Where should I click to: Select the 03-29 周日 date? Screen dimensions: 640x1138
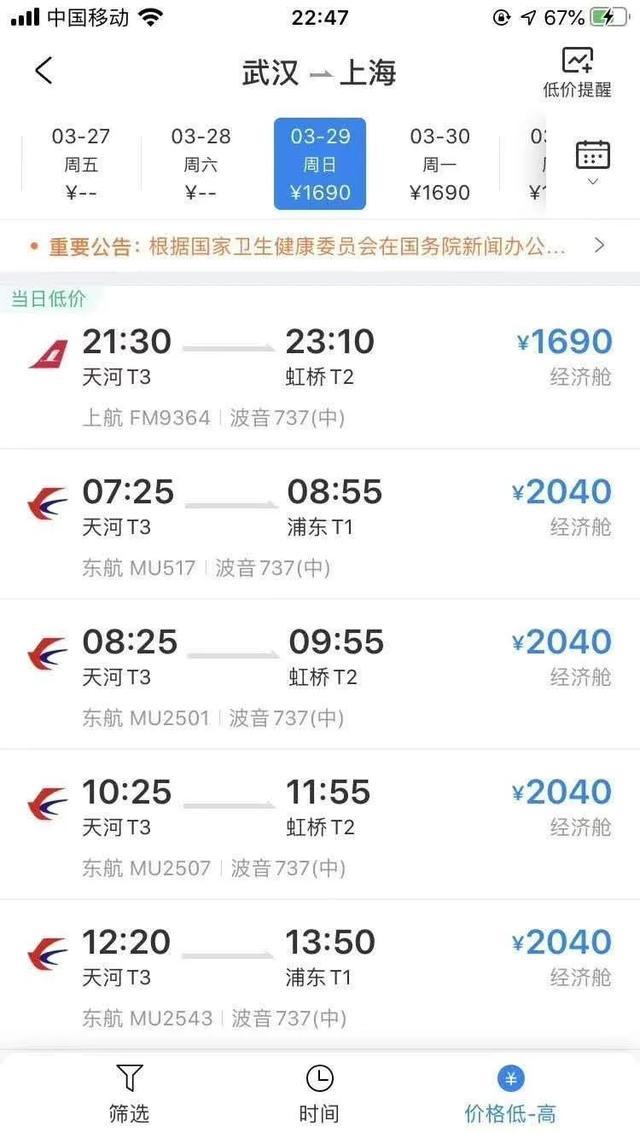[x=320, y=164]
